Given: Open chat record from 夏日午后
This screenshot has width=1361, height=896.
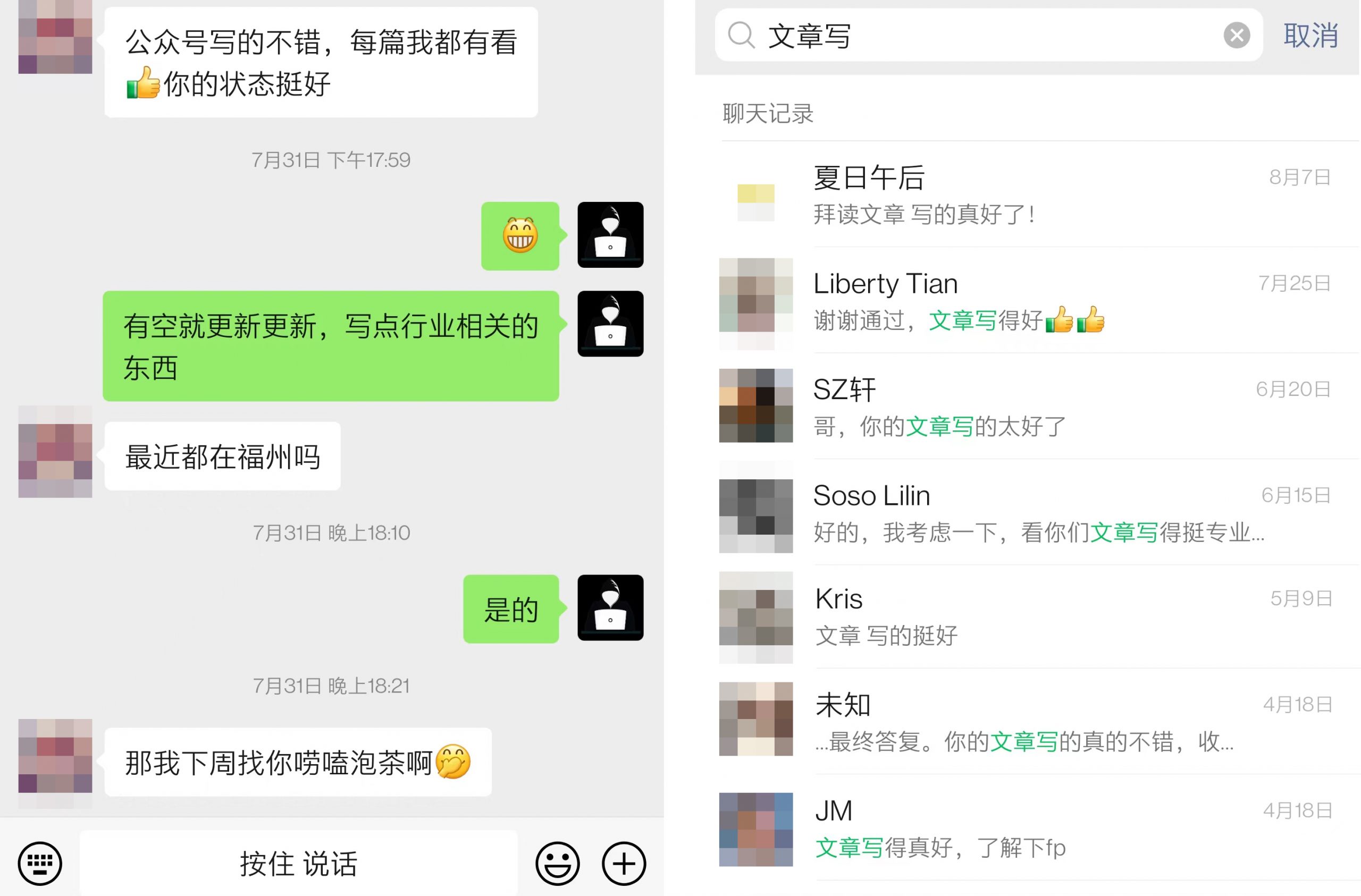Looking at the screenshot, I should (1029, 195).
